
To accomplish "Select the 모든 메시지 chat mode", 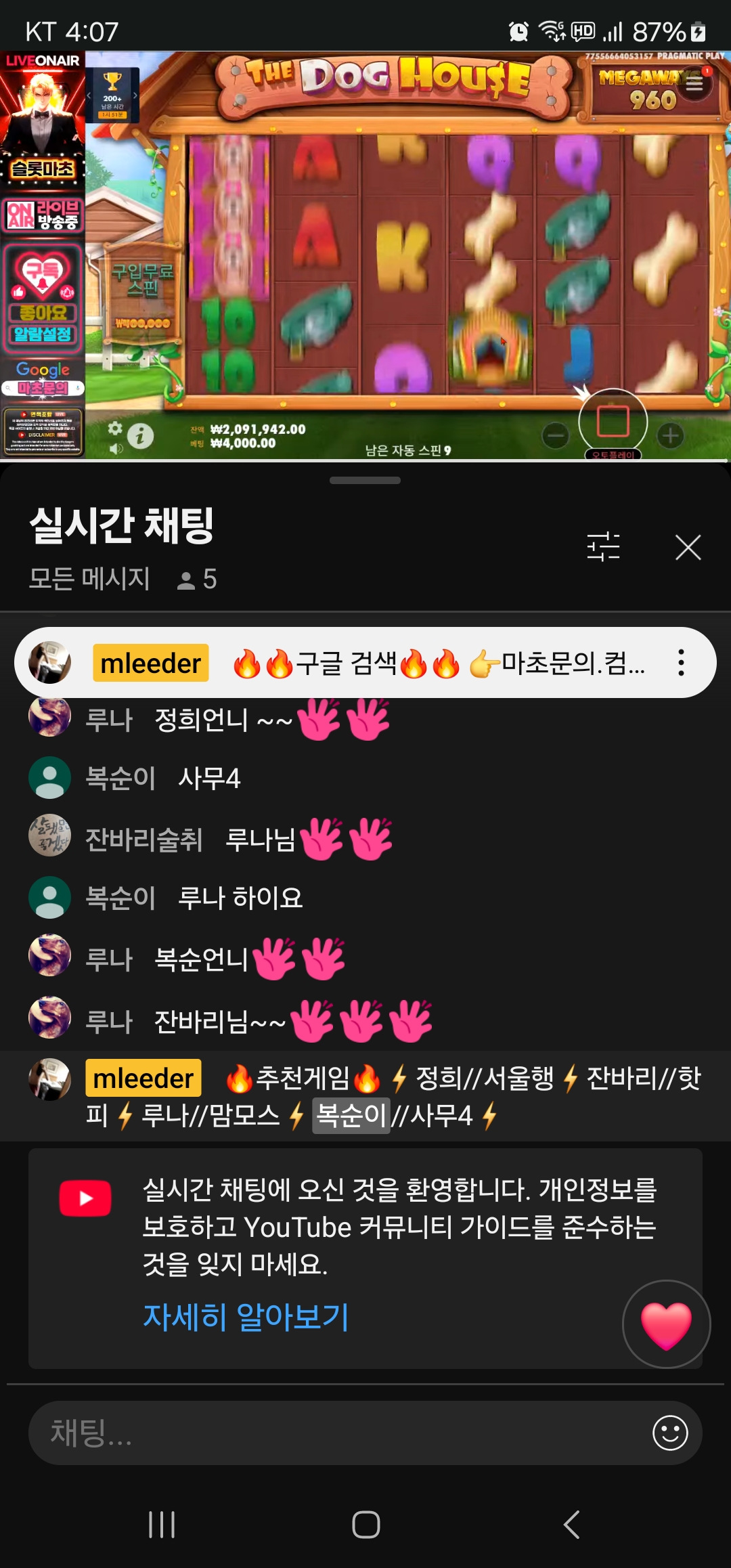I will coord(89,579).
